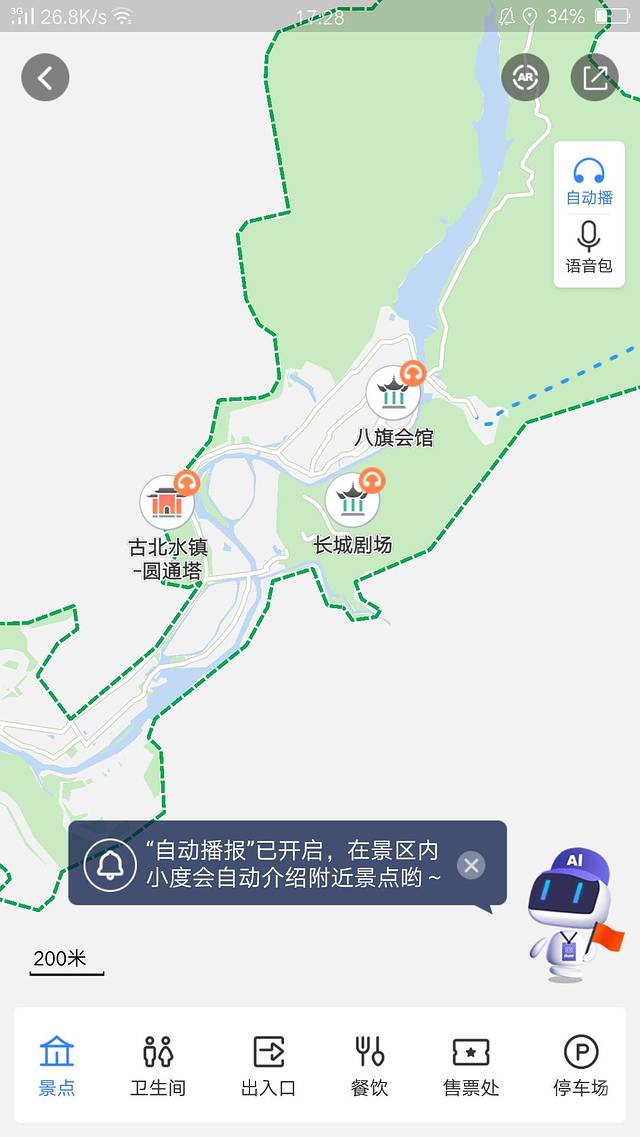Show 售票处 ticket offices

(x=471, y=1066)
